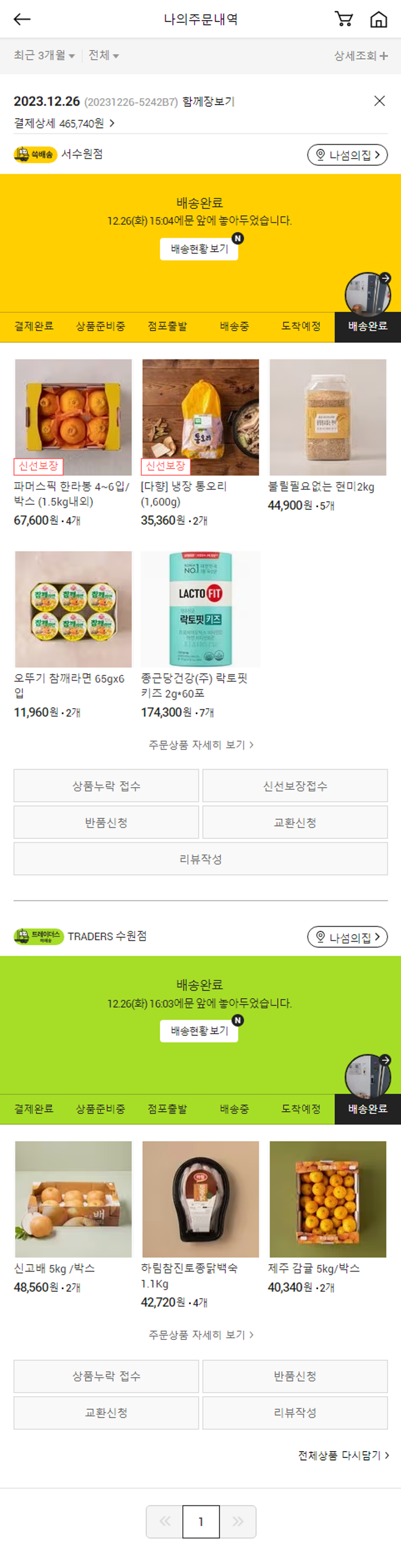Tap 배송현황 보기 for TRADERS 수원점
401x1568 pixels.
click(199, 1031)
